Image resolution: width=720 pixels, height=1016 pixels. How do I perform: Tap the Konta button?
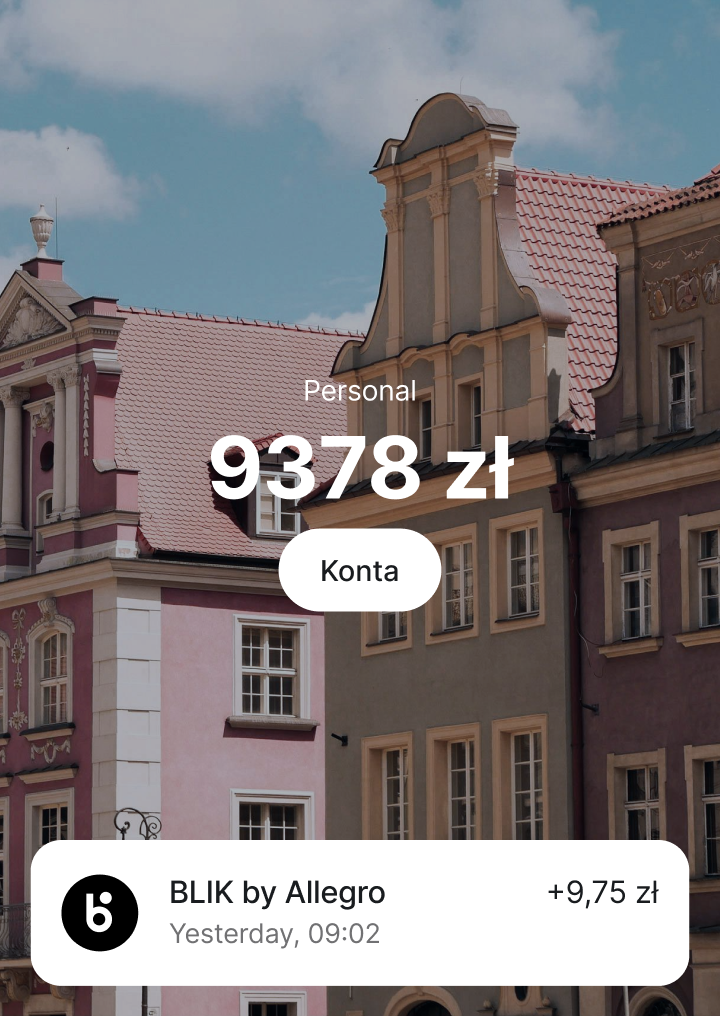[359, 571]
